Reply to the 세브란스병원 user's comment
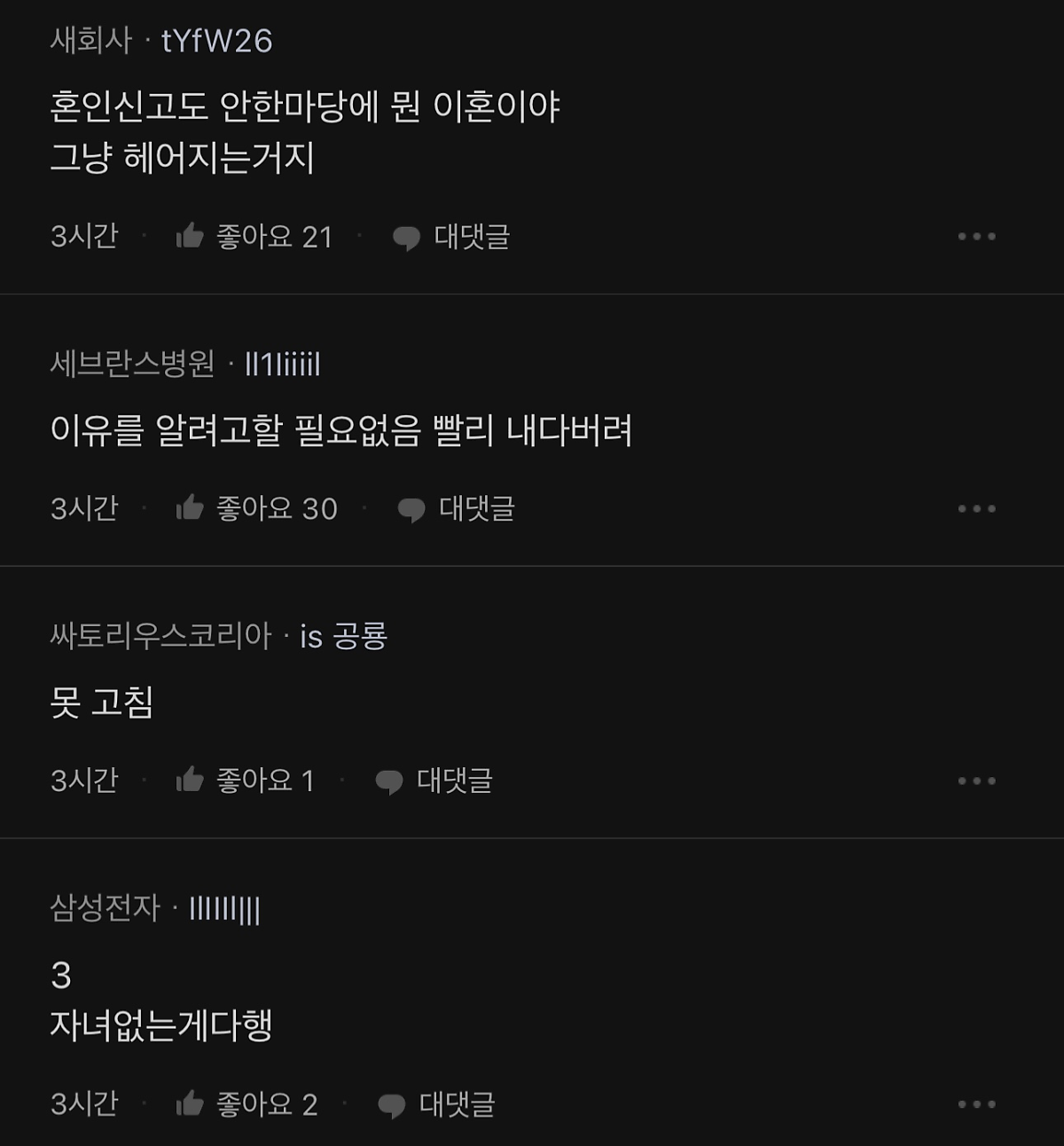The height and width of the screenshot is (1146, 1064). click(456, 509)
